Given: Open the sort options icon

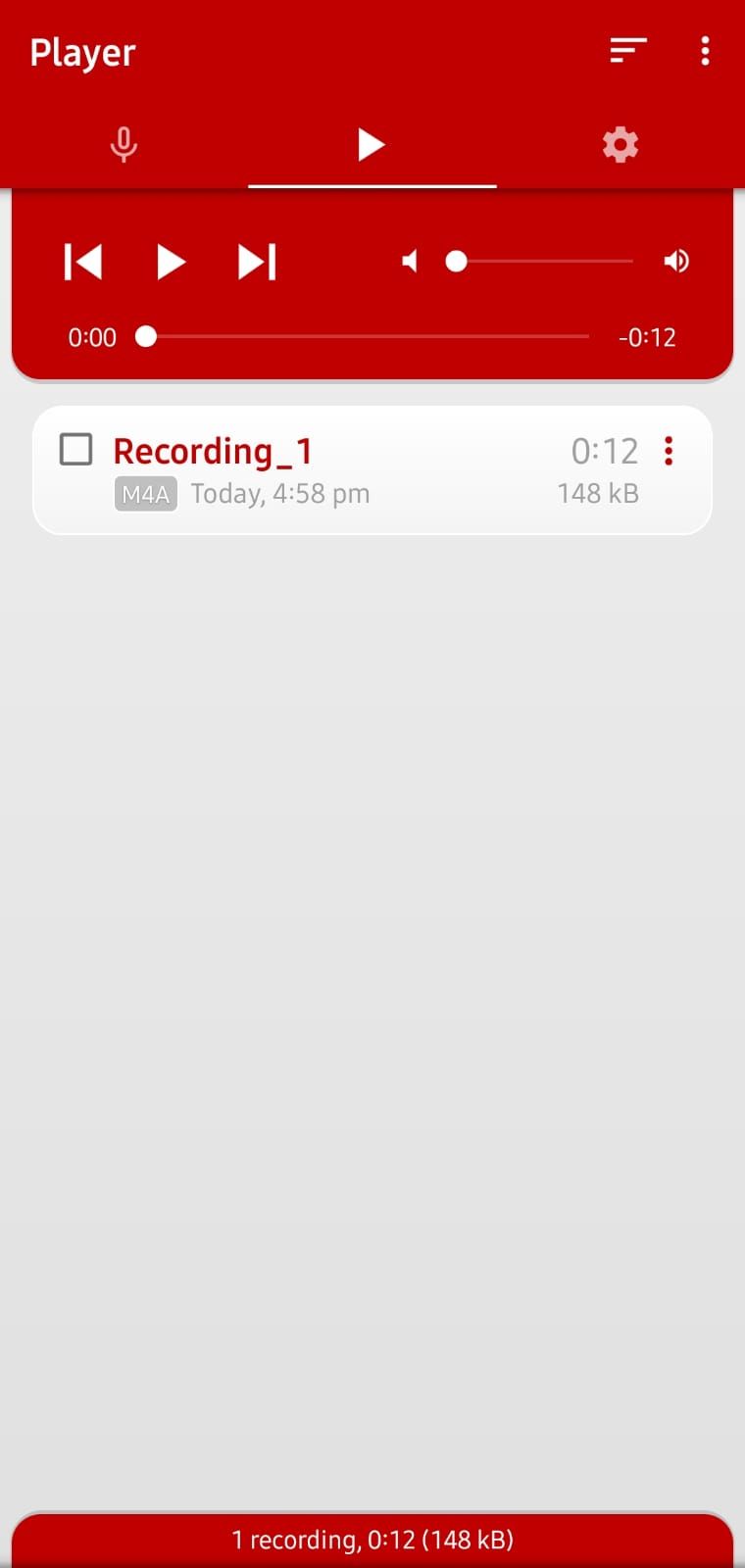Looking at the screenshot, I should pos(628,51).
